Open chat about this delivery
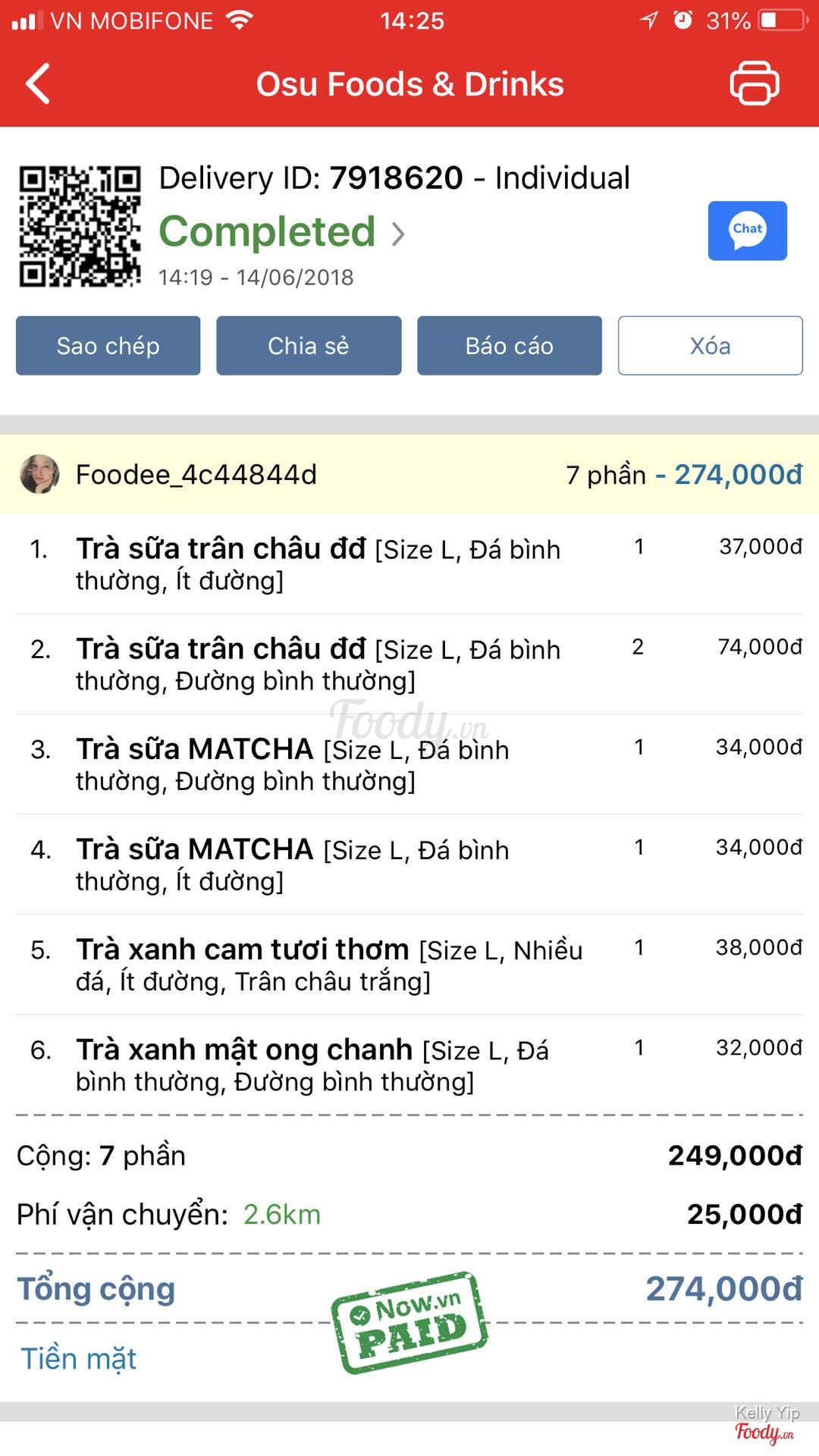This screenshot has height=1456, width=819. [x=747, y=231]
